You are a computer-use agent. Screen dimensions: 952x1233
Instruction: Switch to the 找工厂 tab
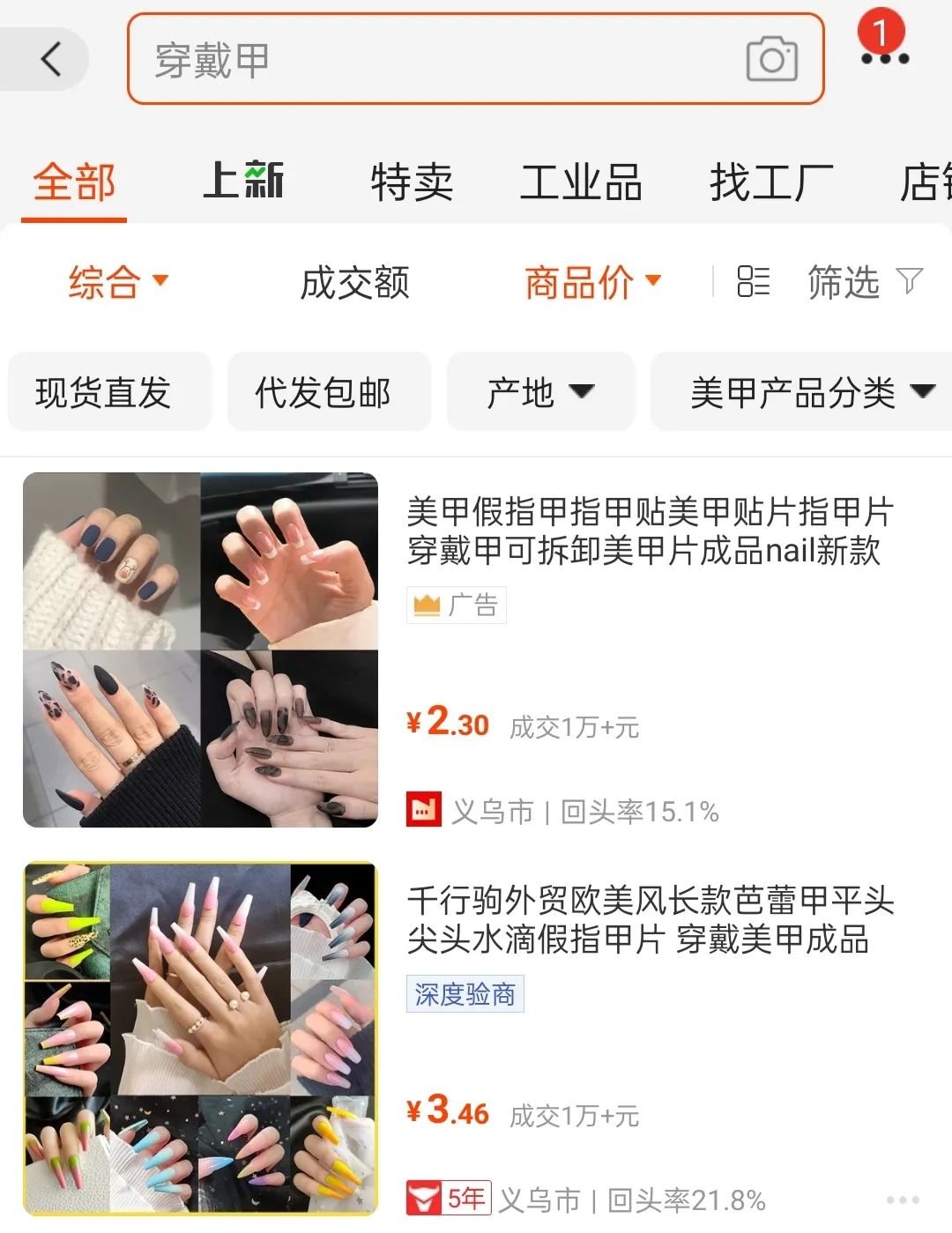tap(770, 182)
